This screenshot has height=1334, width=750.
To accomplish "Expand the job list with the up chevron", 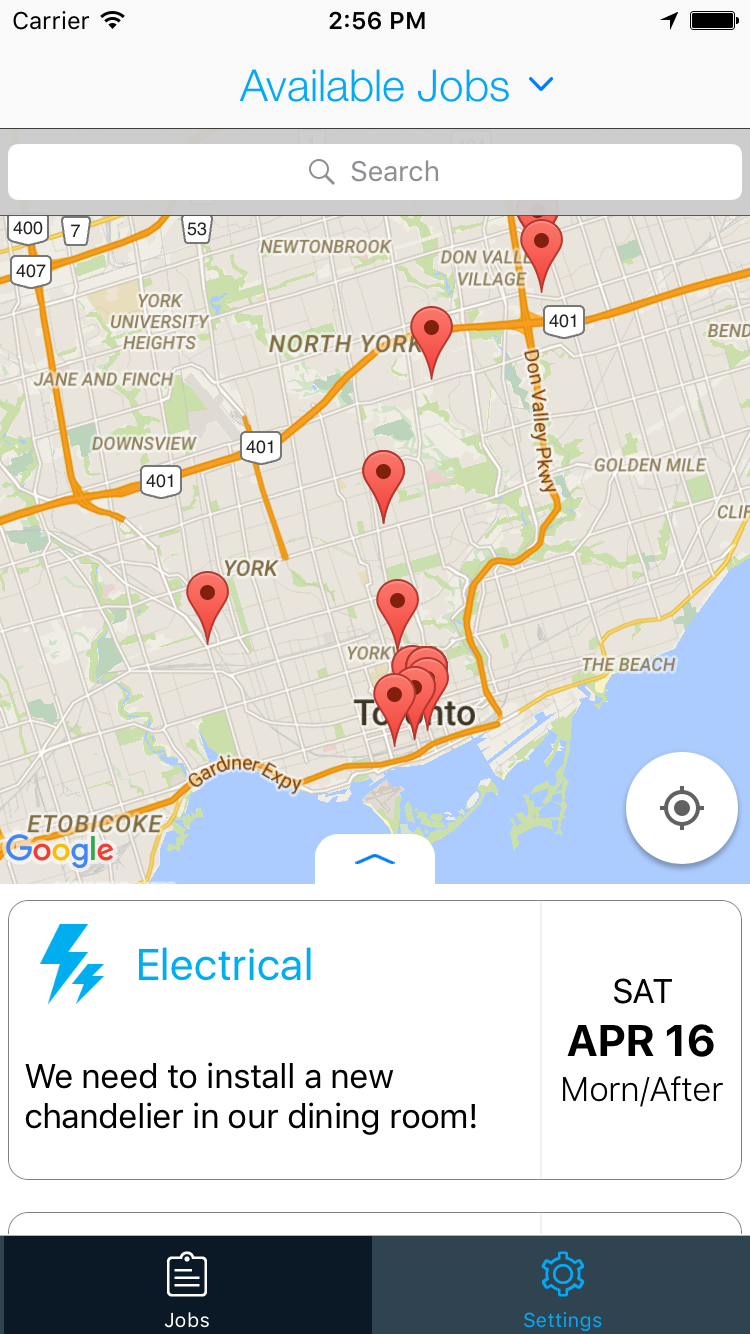I will 375,859.
